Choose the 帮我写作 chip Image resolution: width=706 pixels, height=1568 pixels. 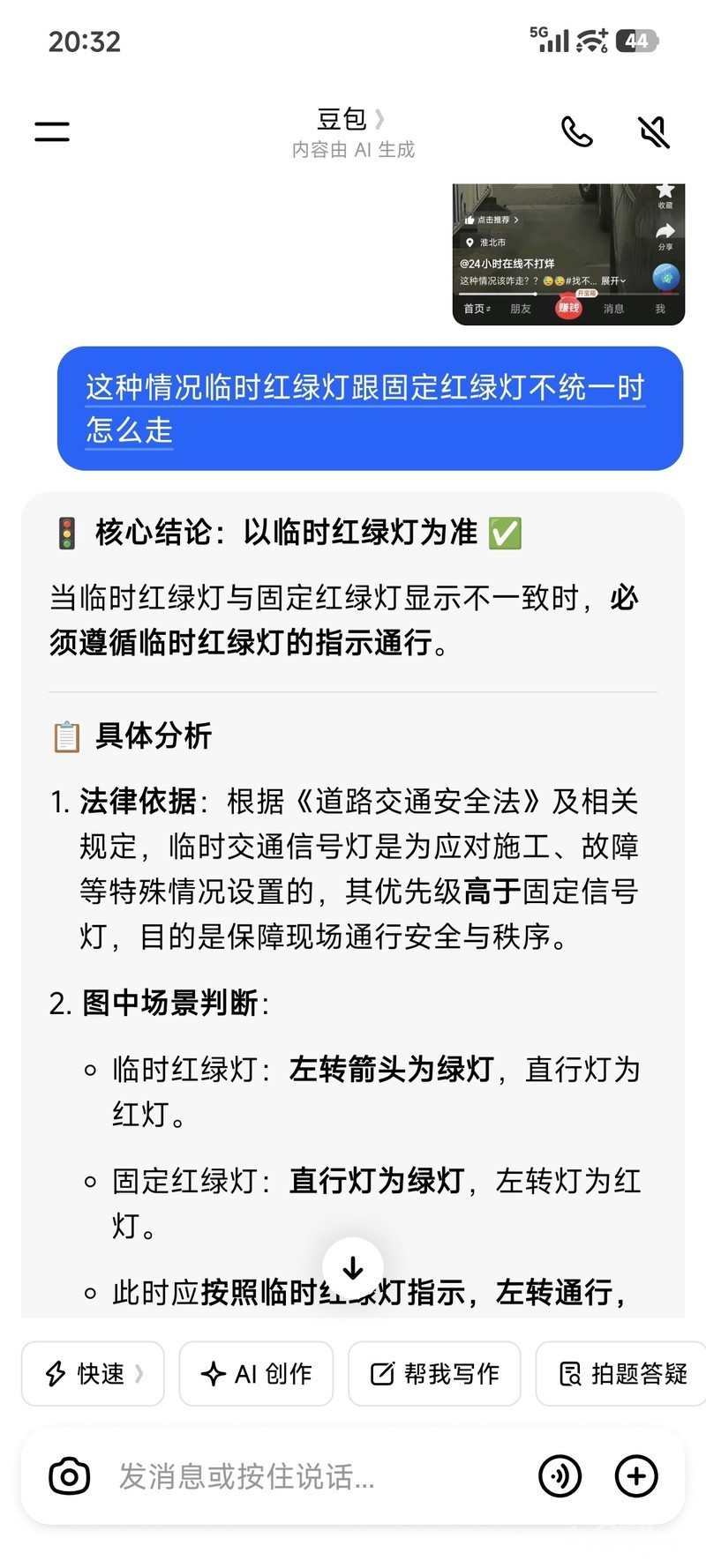click(434, 1373)
